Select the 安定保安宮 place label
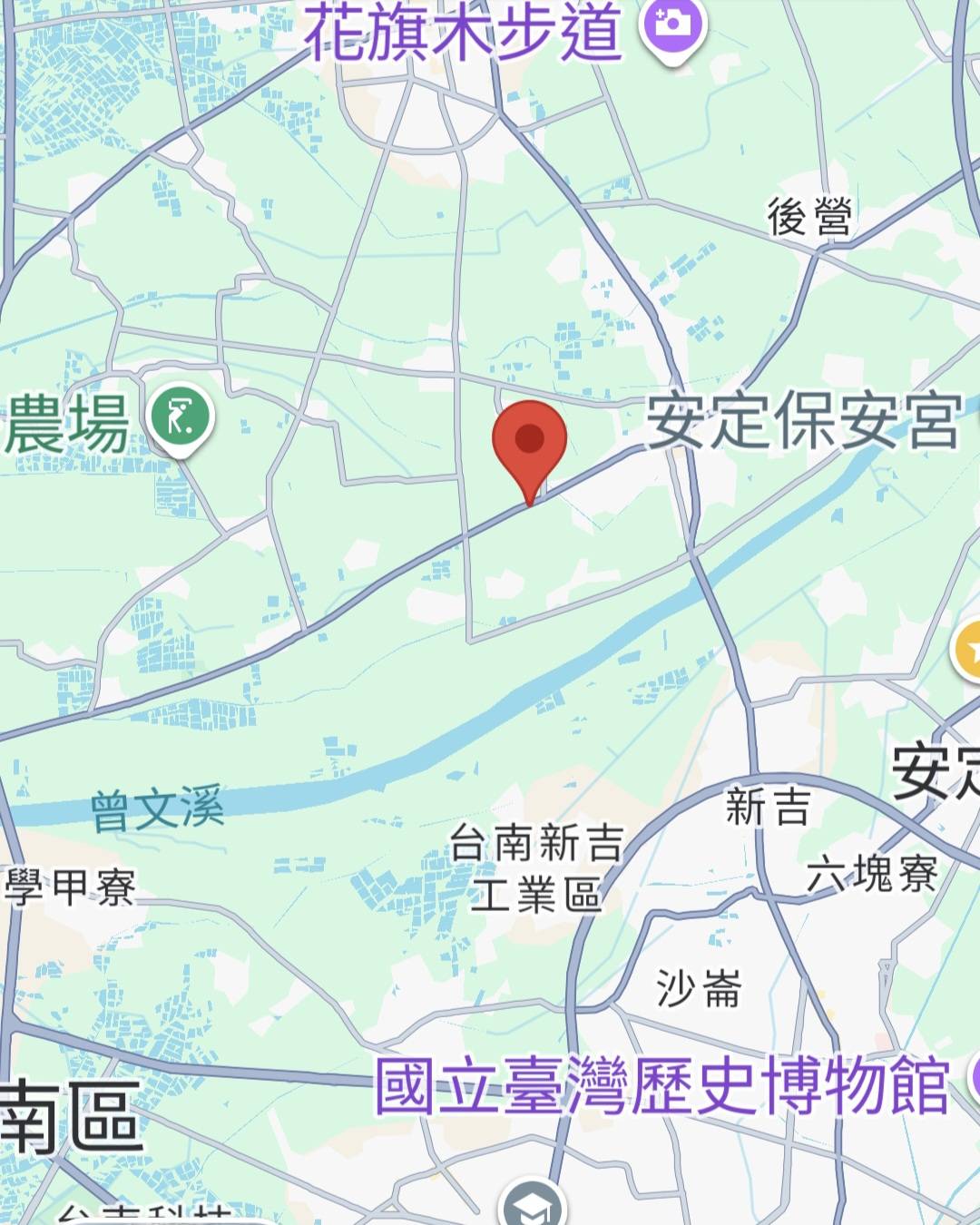This screenshot has height=1225, width=980. tap(803, 422)
